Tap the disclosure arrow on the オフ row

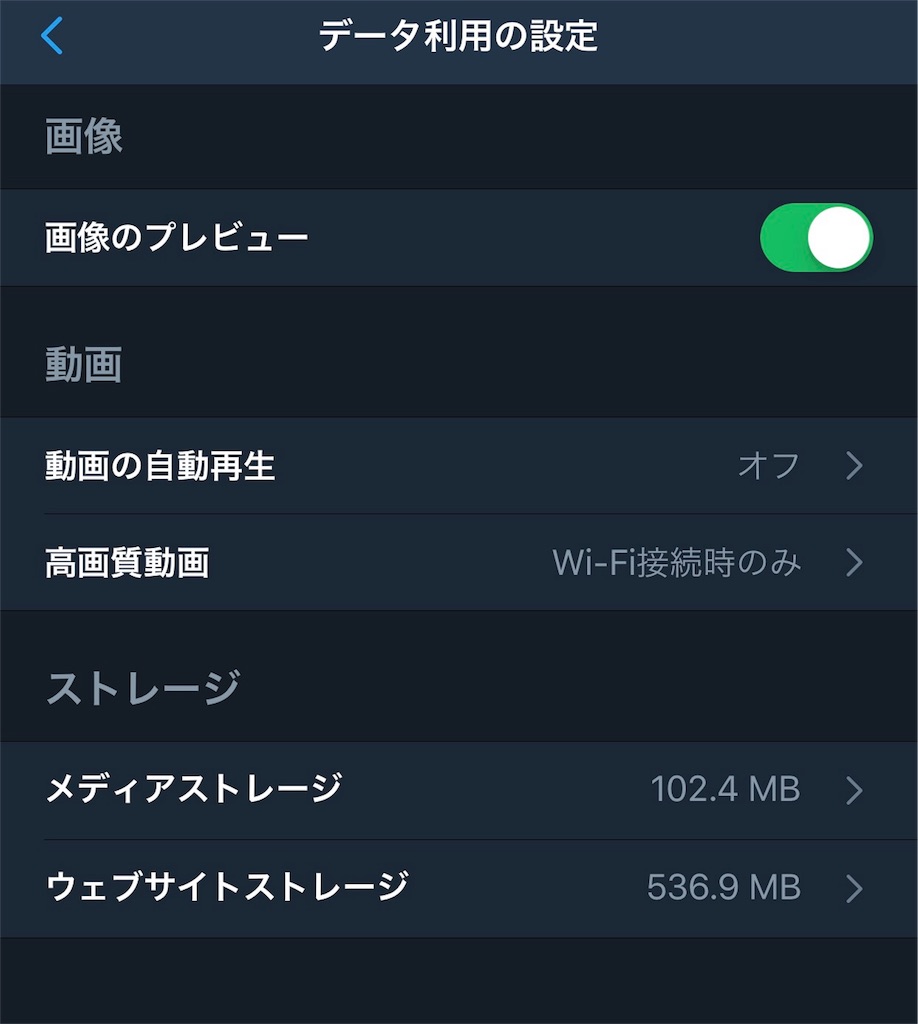click(x=856, y=466)
